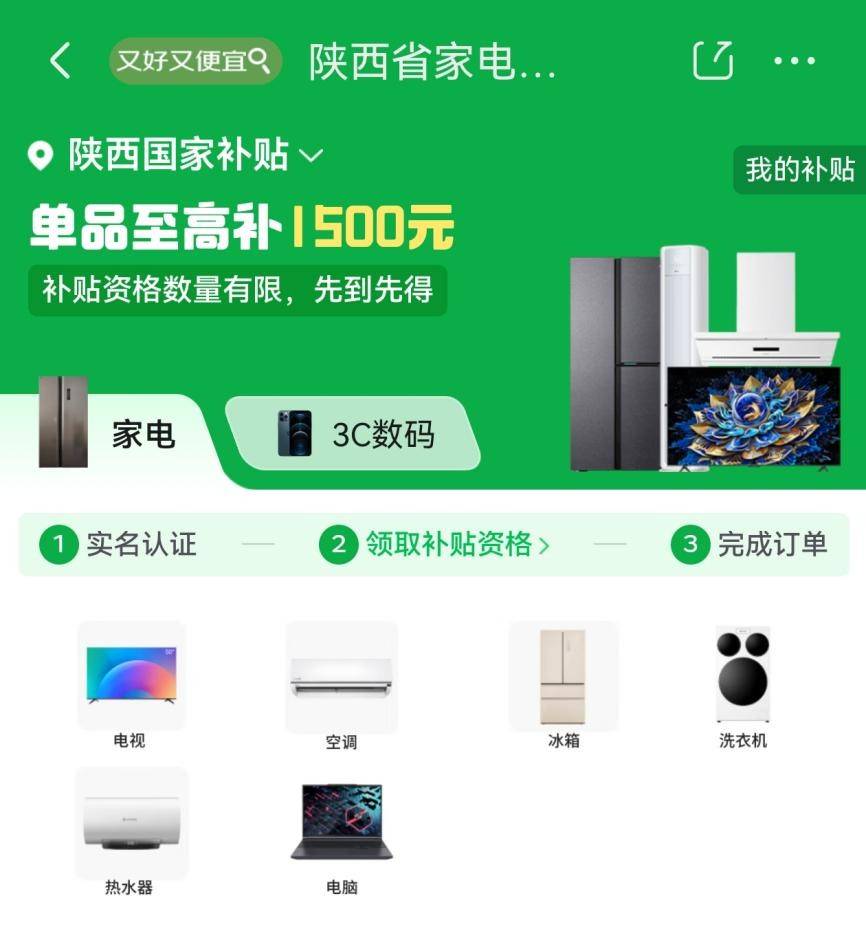The width and height of the screenshot is (866, 927).
Task: Browse the 空调 category
Action: point(341,685)
